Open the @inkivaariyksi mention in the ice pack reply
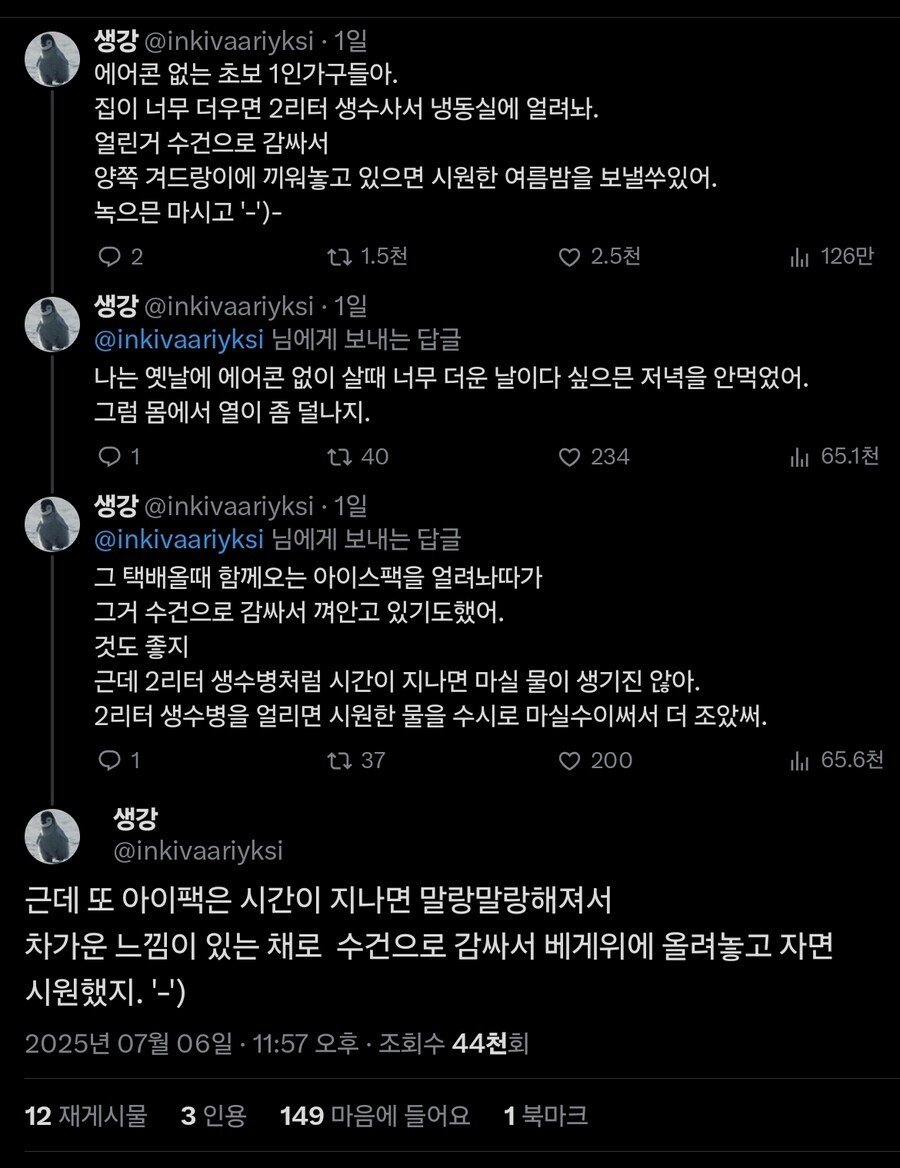Viewport: 900px width, 1168px height. (x=179, y=539)
